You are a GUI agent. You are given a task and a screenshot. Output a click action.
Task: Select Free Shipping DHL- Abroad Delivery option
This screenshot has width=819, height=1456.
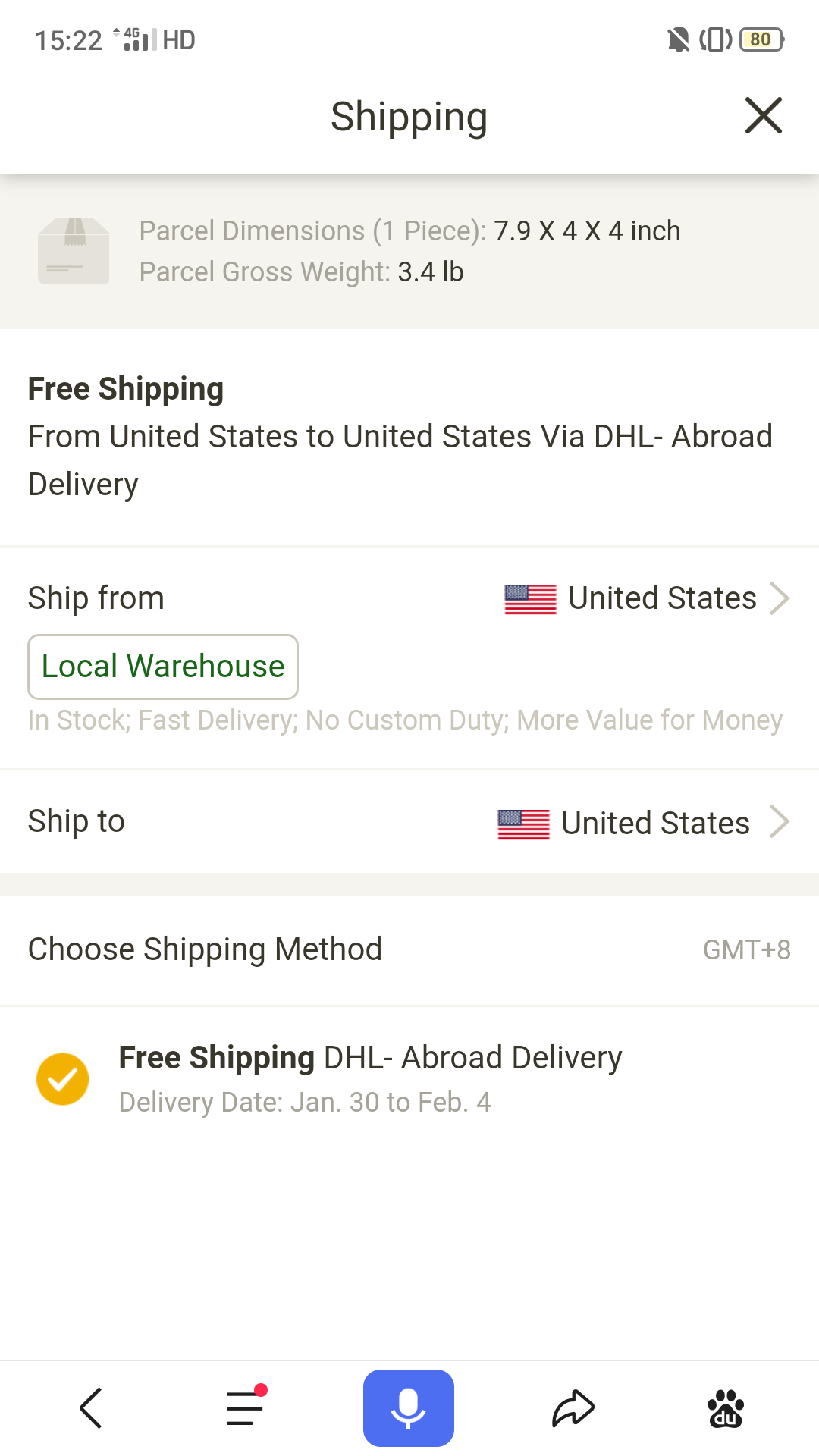[x=409, y=1079]
